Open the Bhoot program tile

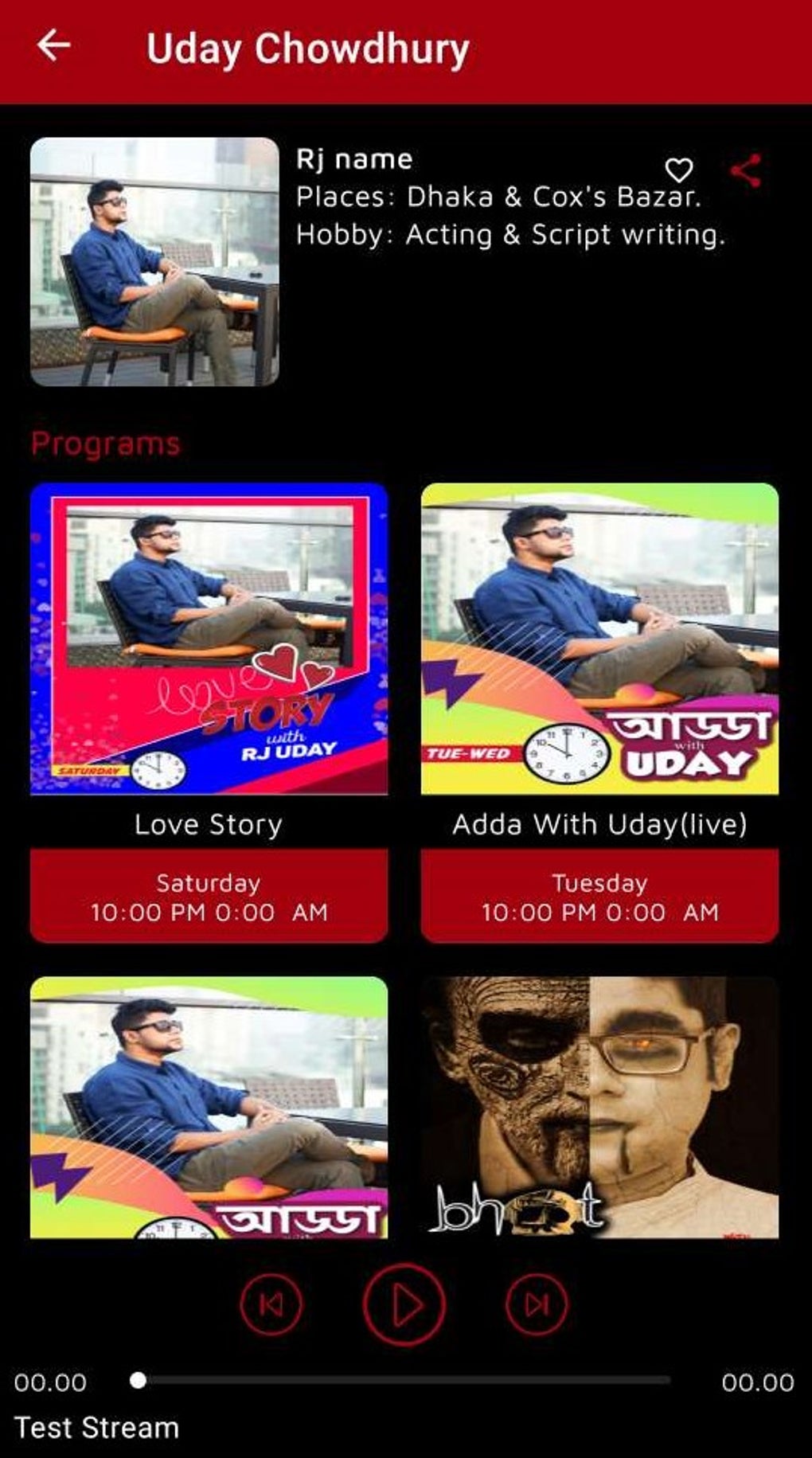[599, 1107]
